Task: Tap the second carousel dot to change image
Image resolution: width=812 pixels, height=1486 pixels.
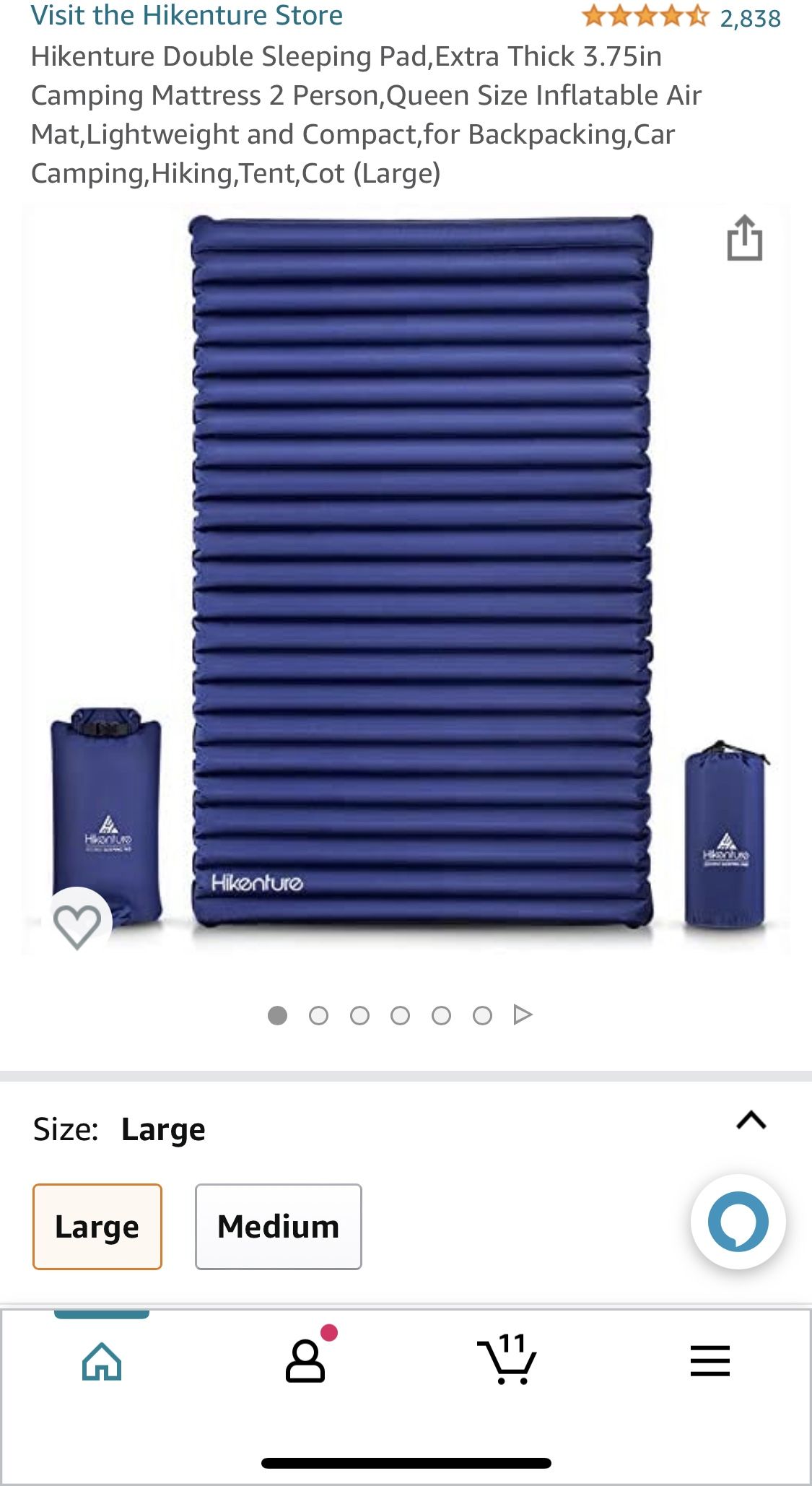Action: click(x=318, y=1014)
